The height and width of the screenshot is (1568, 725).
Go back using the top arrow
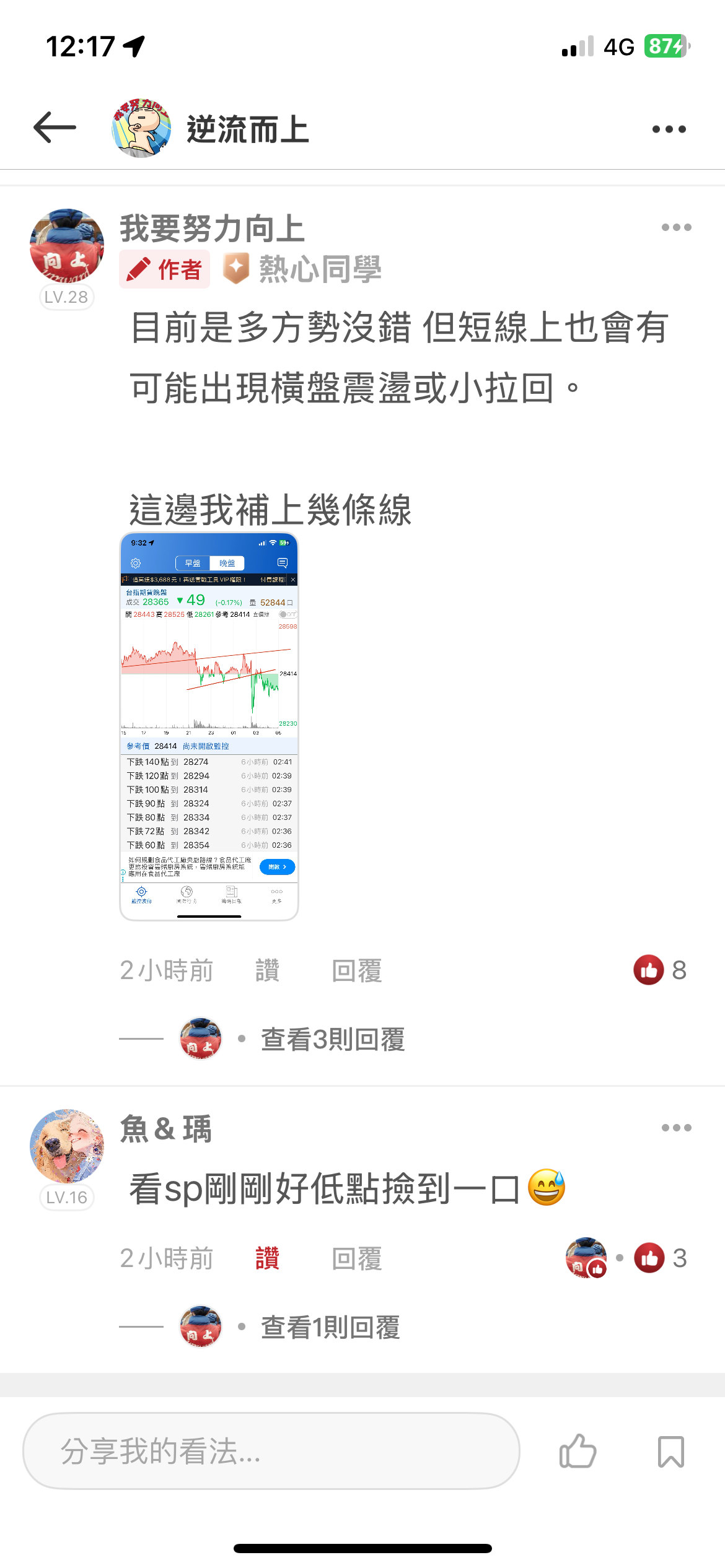point(55,128)
